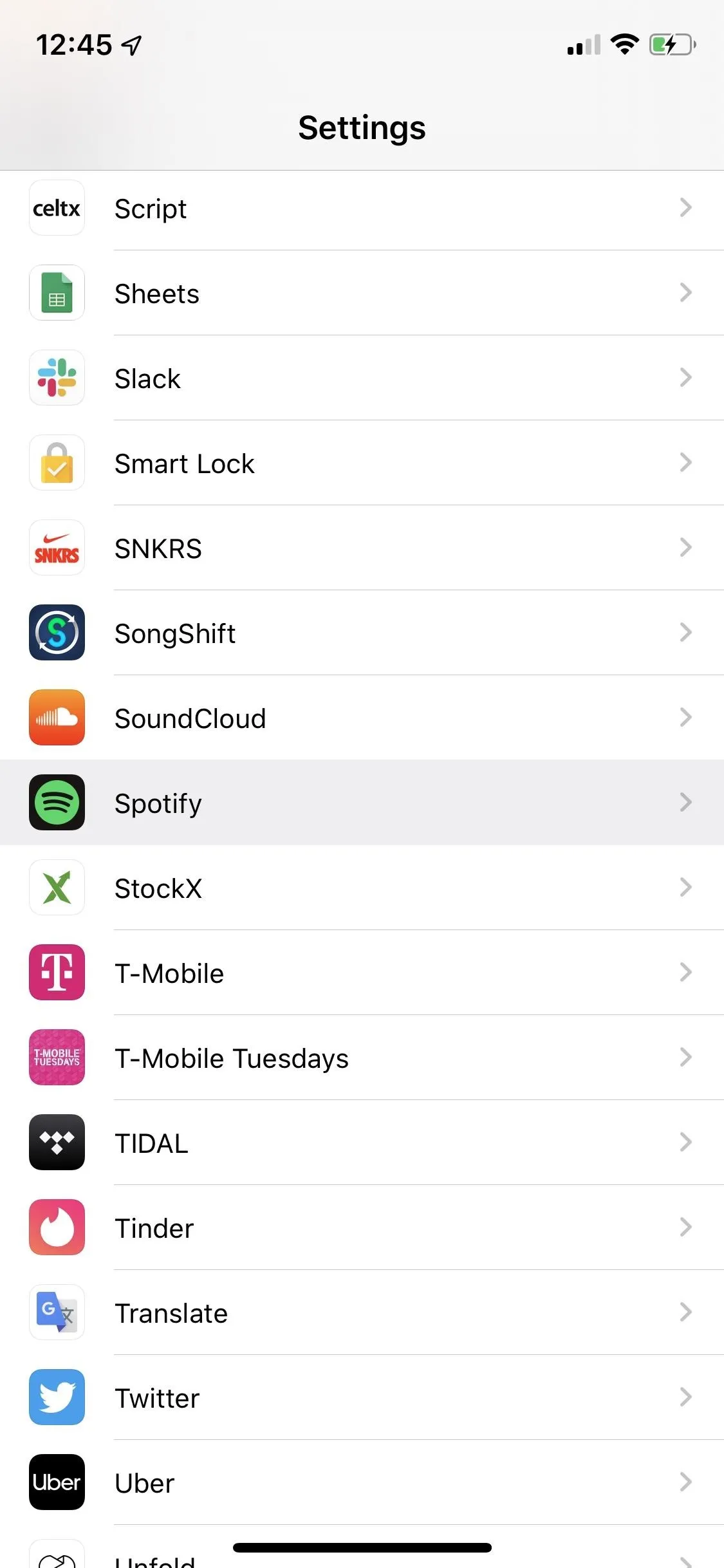The width and height of the screenshot is (724, 1568).
Task: Go to Slack settings
Action: pos(362,378)
